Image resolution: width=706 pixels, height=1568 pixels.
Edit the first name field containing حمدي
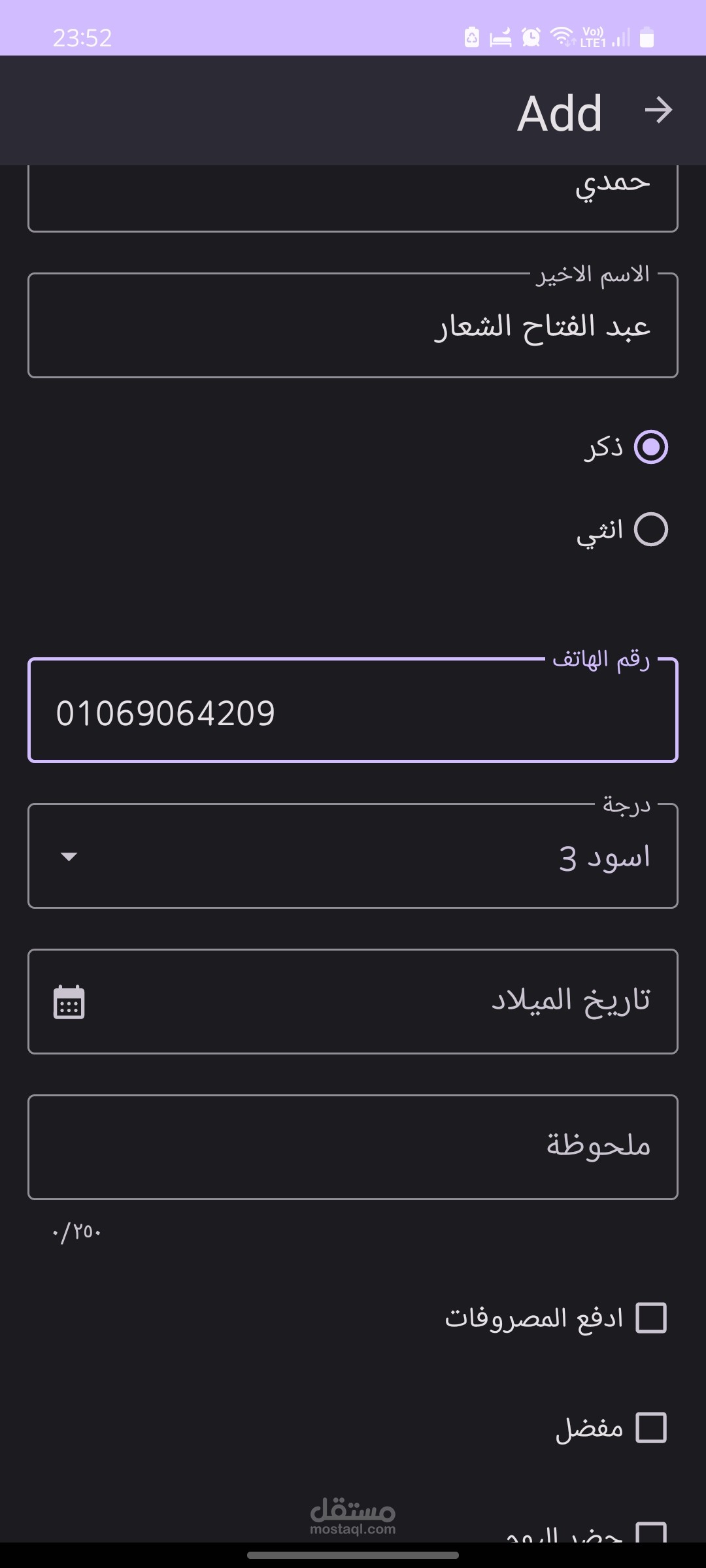(353, 198)
